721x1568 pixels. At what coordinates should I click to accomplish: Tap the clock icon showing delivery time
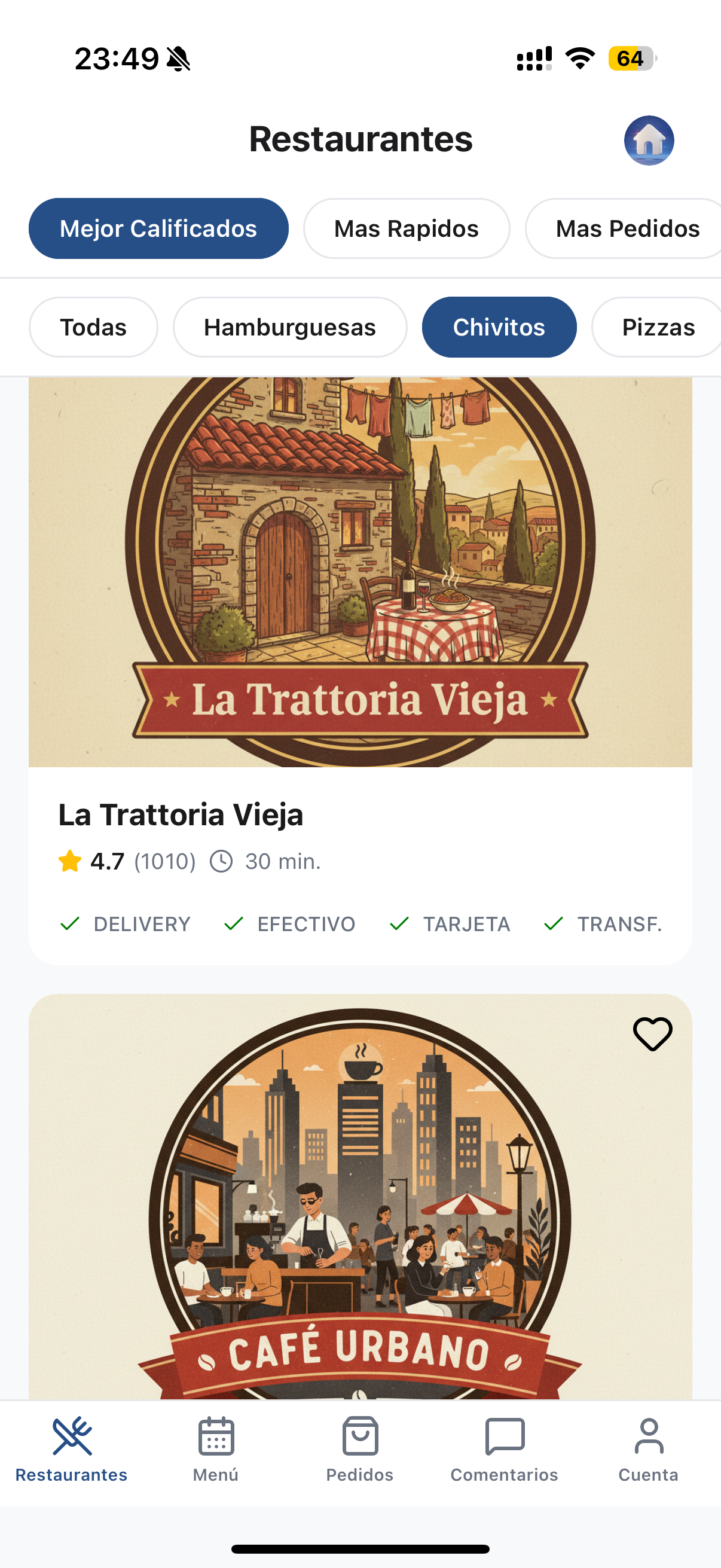tap(221, 861)
